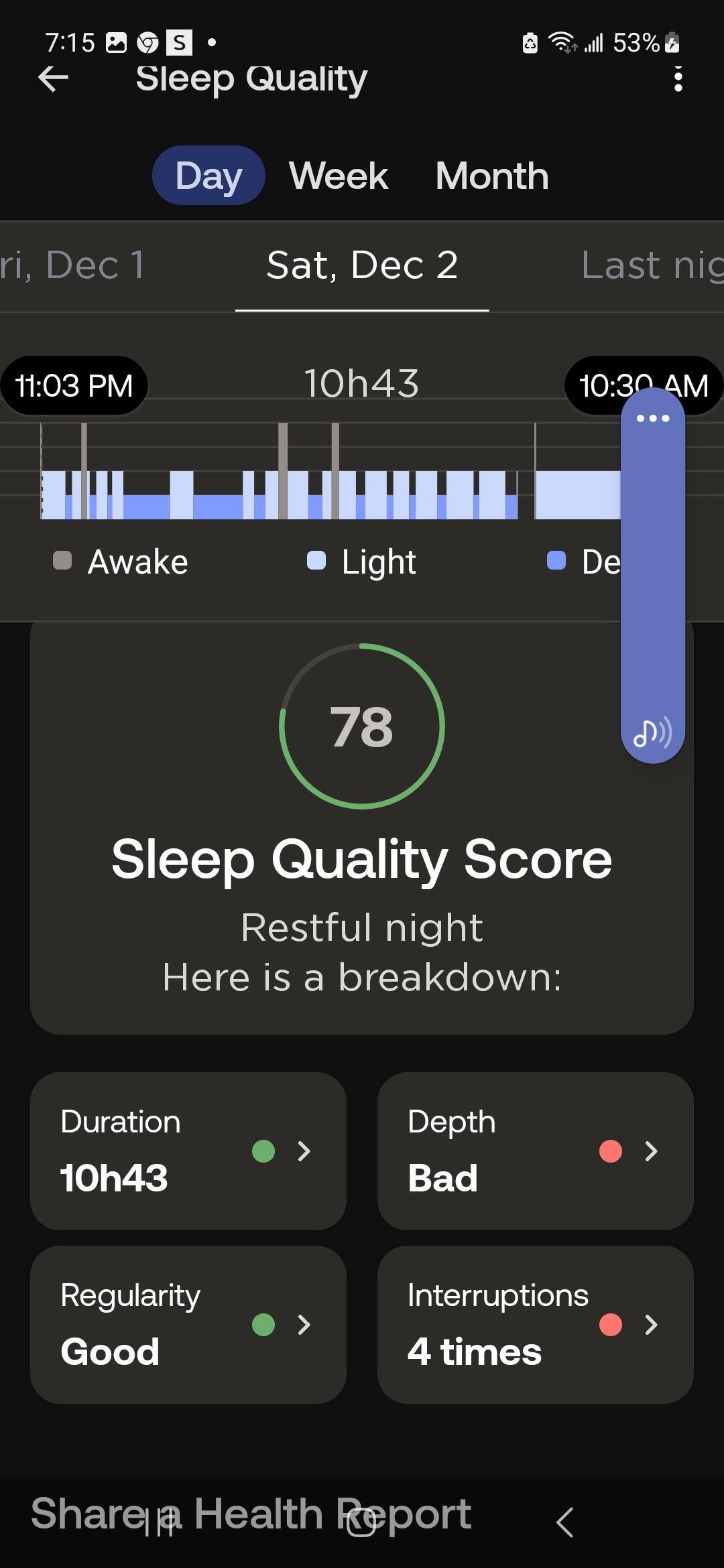Screen dimensions: 724x1568
Task: View Regularity Good details
Action: coord(188,1324)
